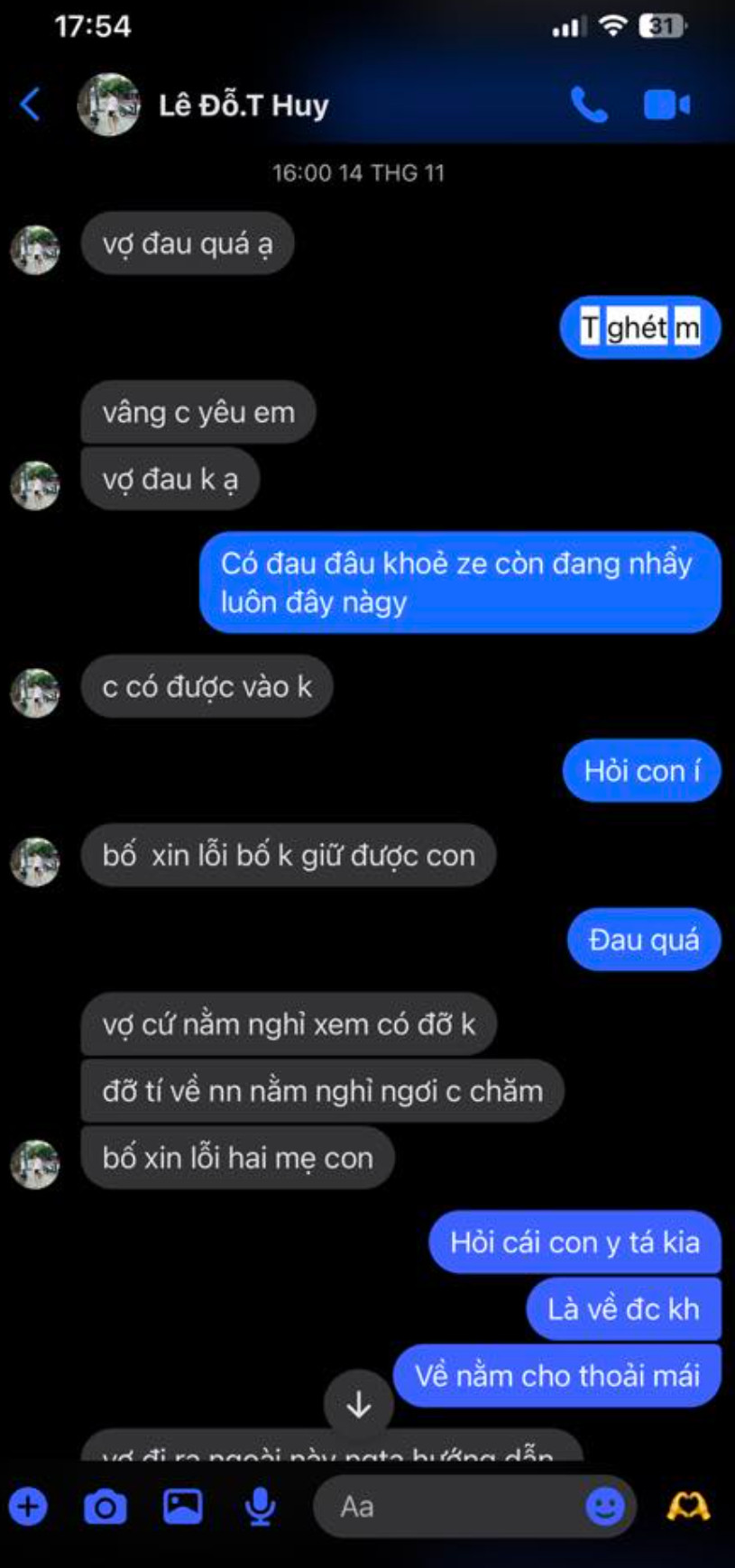Start a video call with Lê Đỗ.T Huy

pos(666,105)
